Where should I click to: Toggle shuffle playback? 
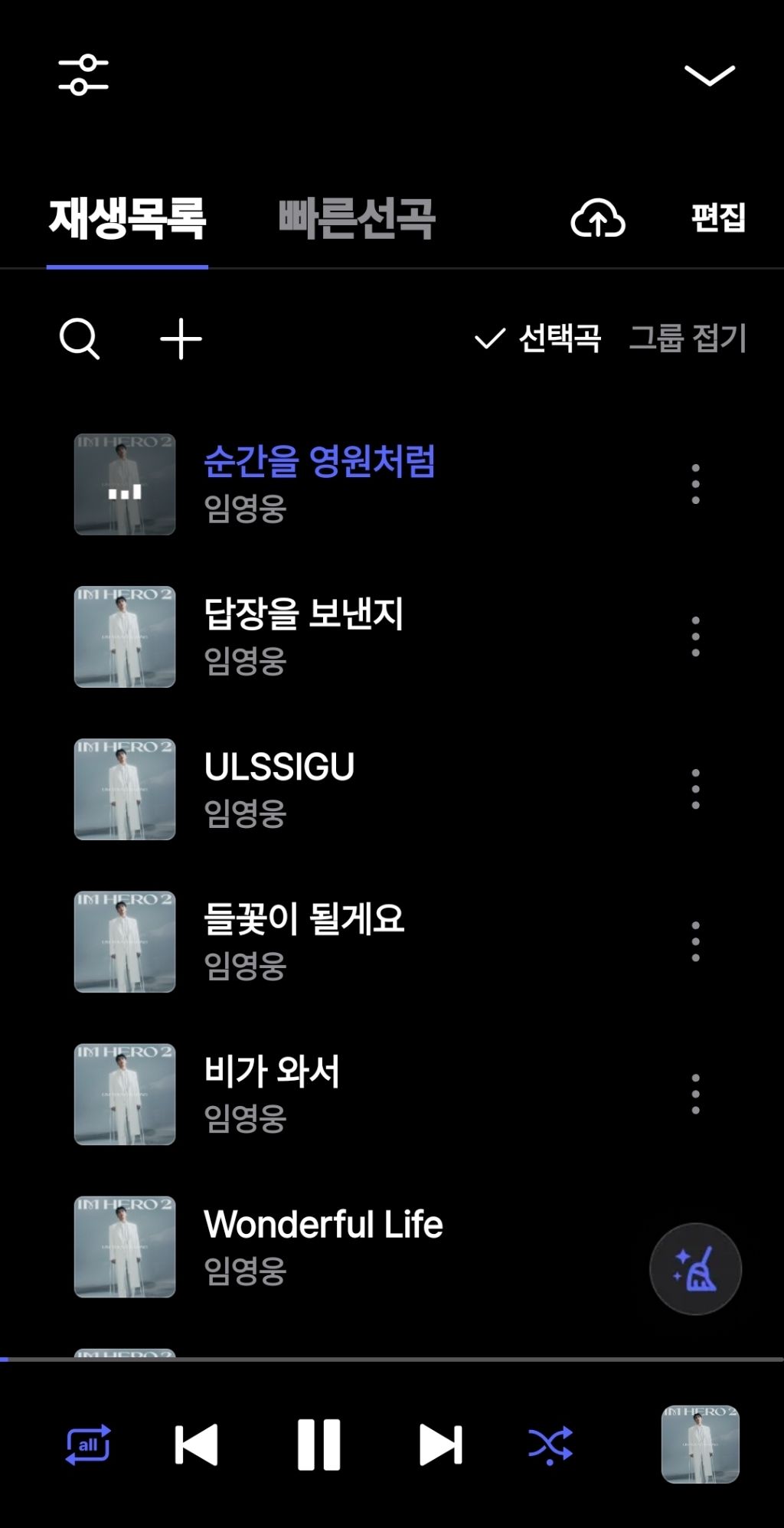[x=550, y=1445]
